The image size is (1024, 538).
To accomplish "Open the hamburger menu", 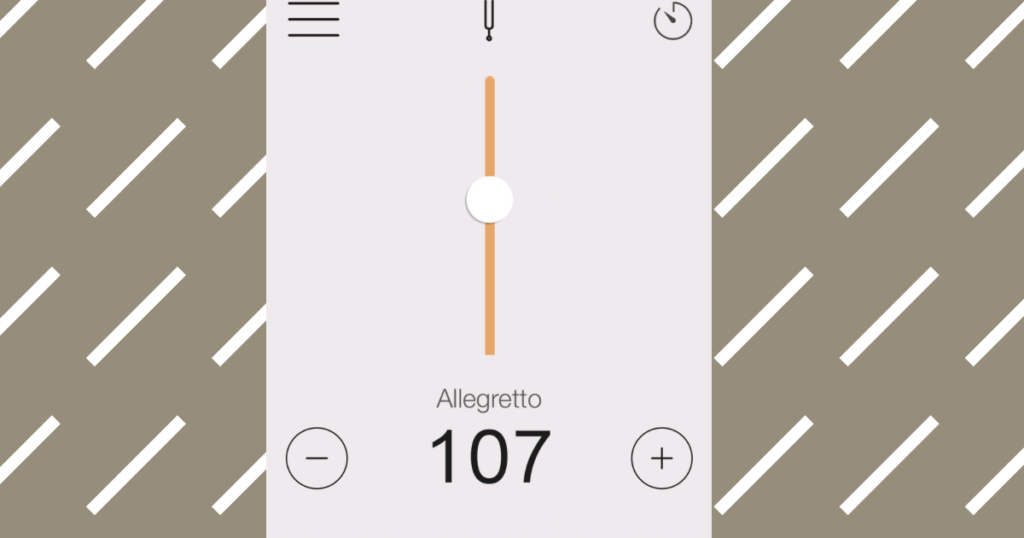I will pyautogui.click(x=313, y=19).
